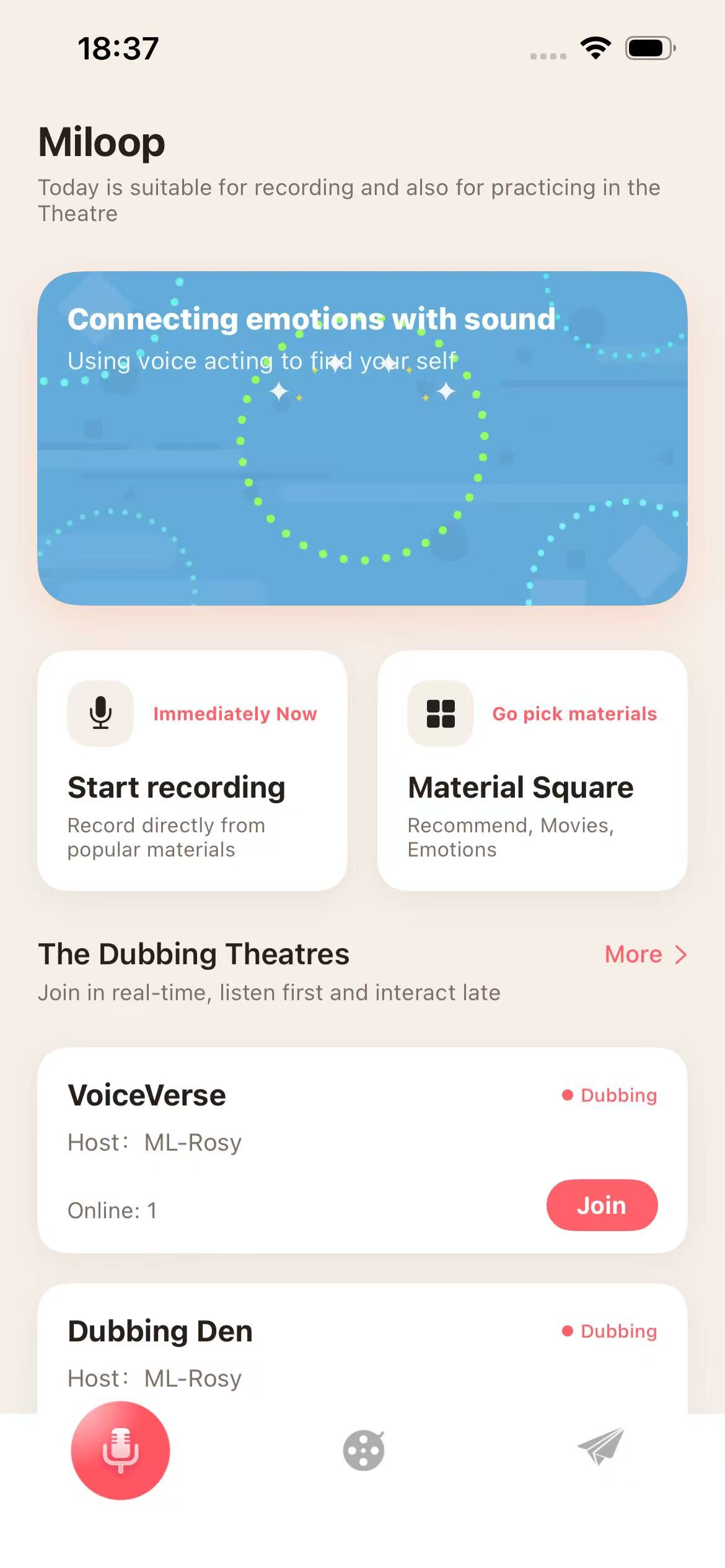Open the Material Square card

[x=532, y=770]
